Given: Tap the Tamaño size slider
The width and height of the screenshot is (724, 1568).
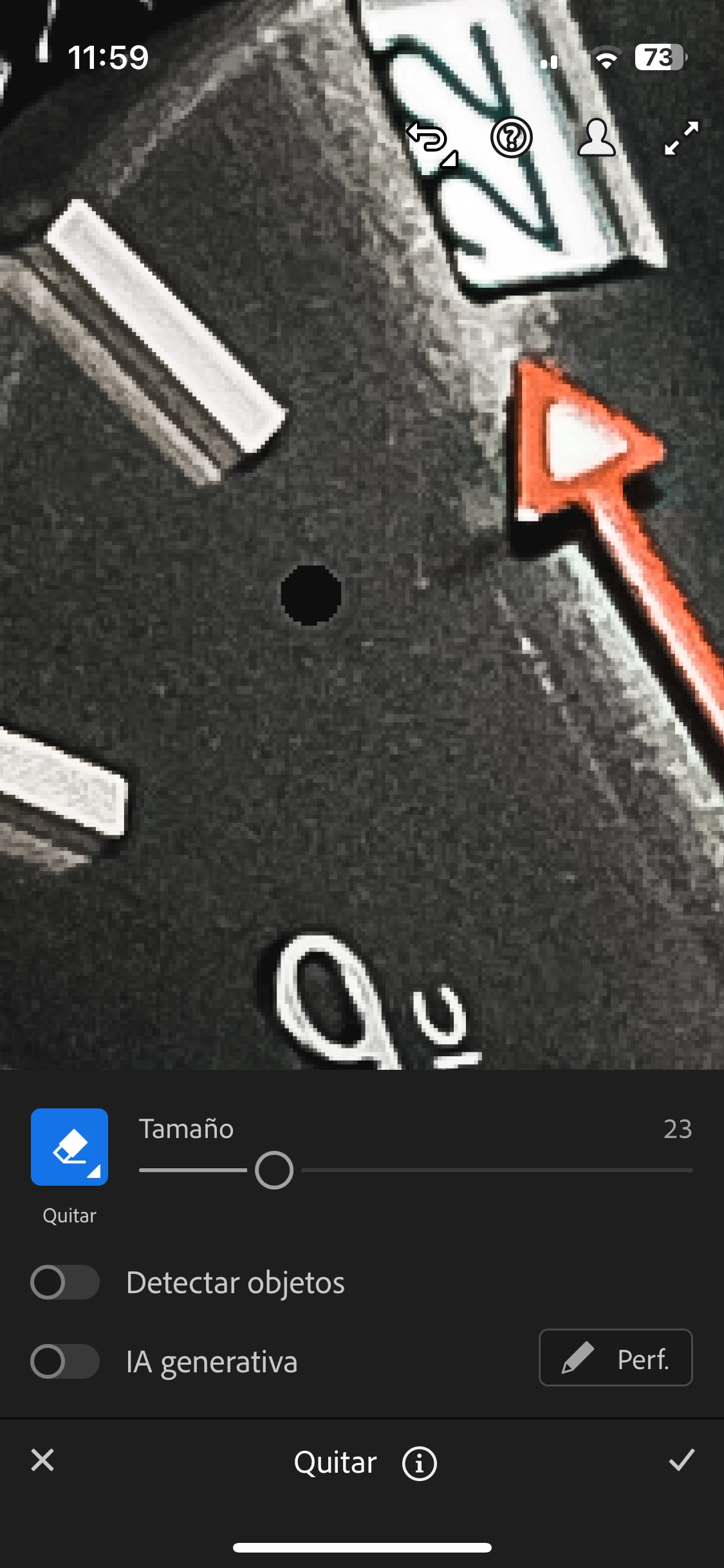Looking at the screenshot, I should point(274,1170).
